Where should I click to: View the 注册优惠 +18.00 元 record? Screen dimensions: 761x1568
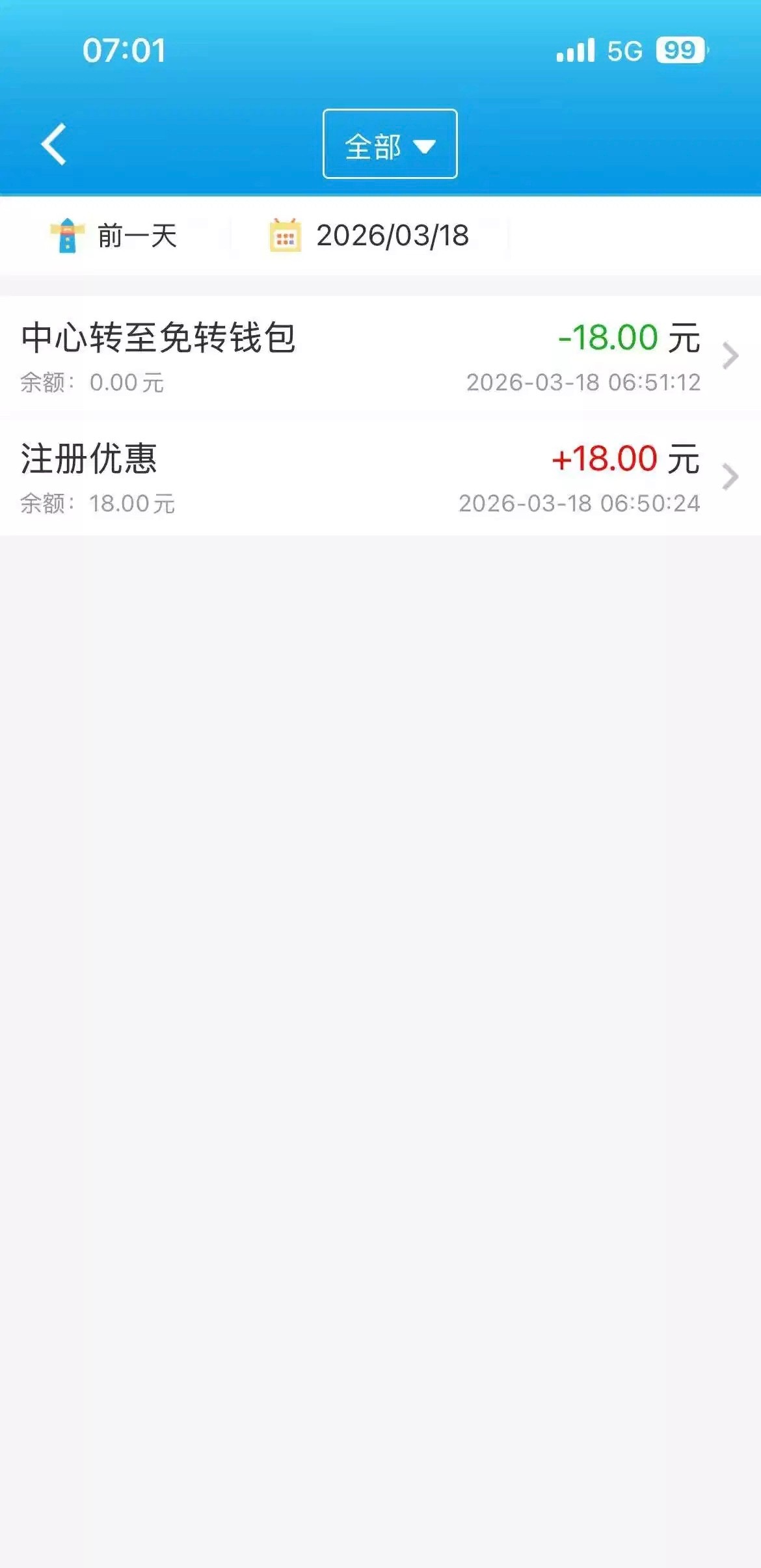click(x=380, y=477)
